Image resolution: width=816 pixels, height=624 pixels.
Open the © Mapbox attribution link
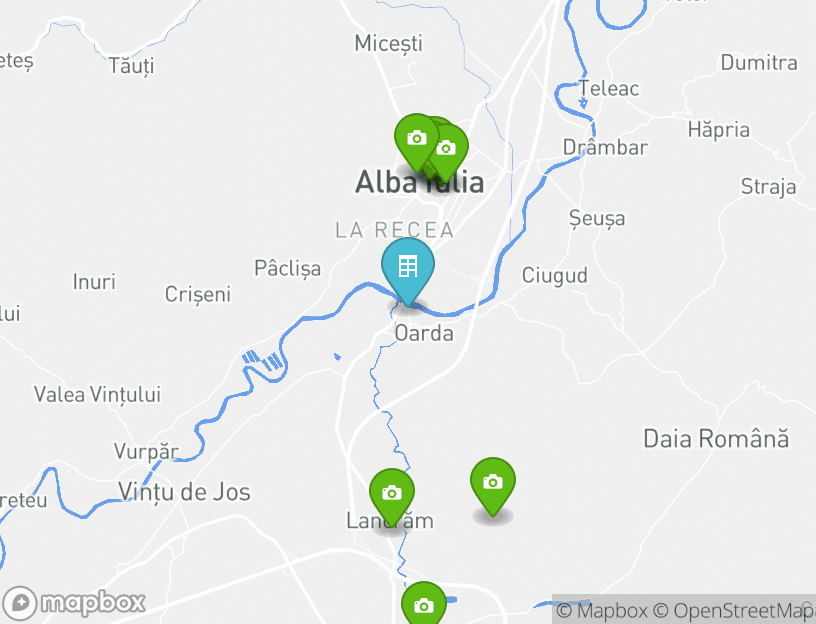tap(602, 610)
